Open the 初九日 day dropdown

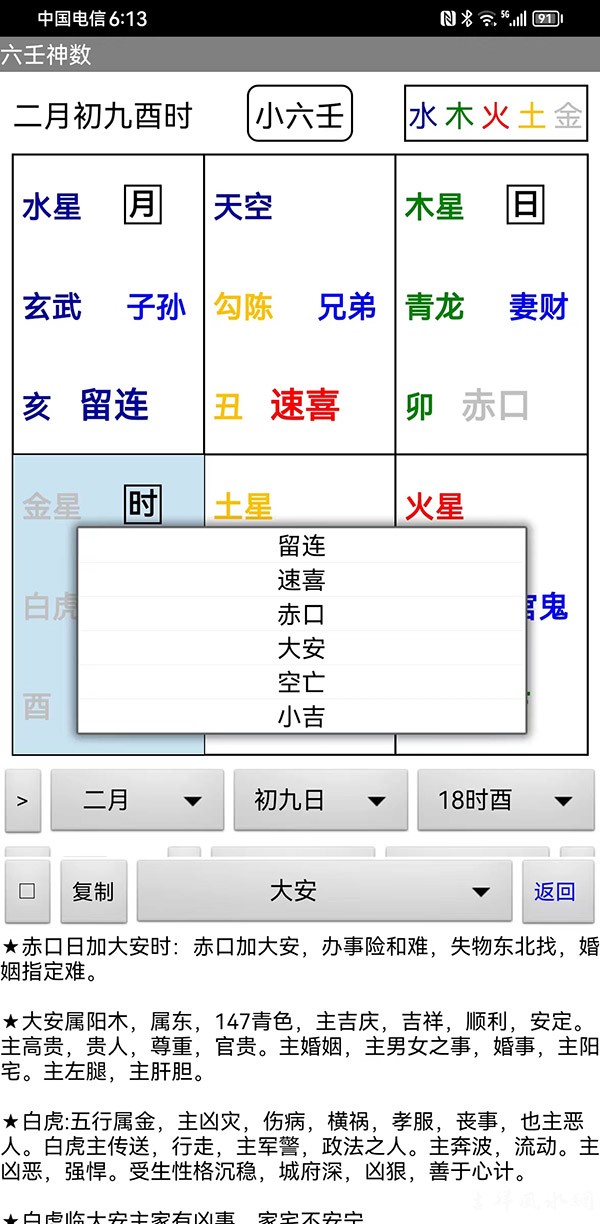(321, 800)
